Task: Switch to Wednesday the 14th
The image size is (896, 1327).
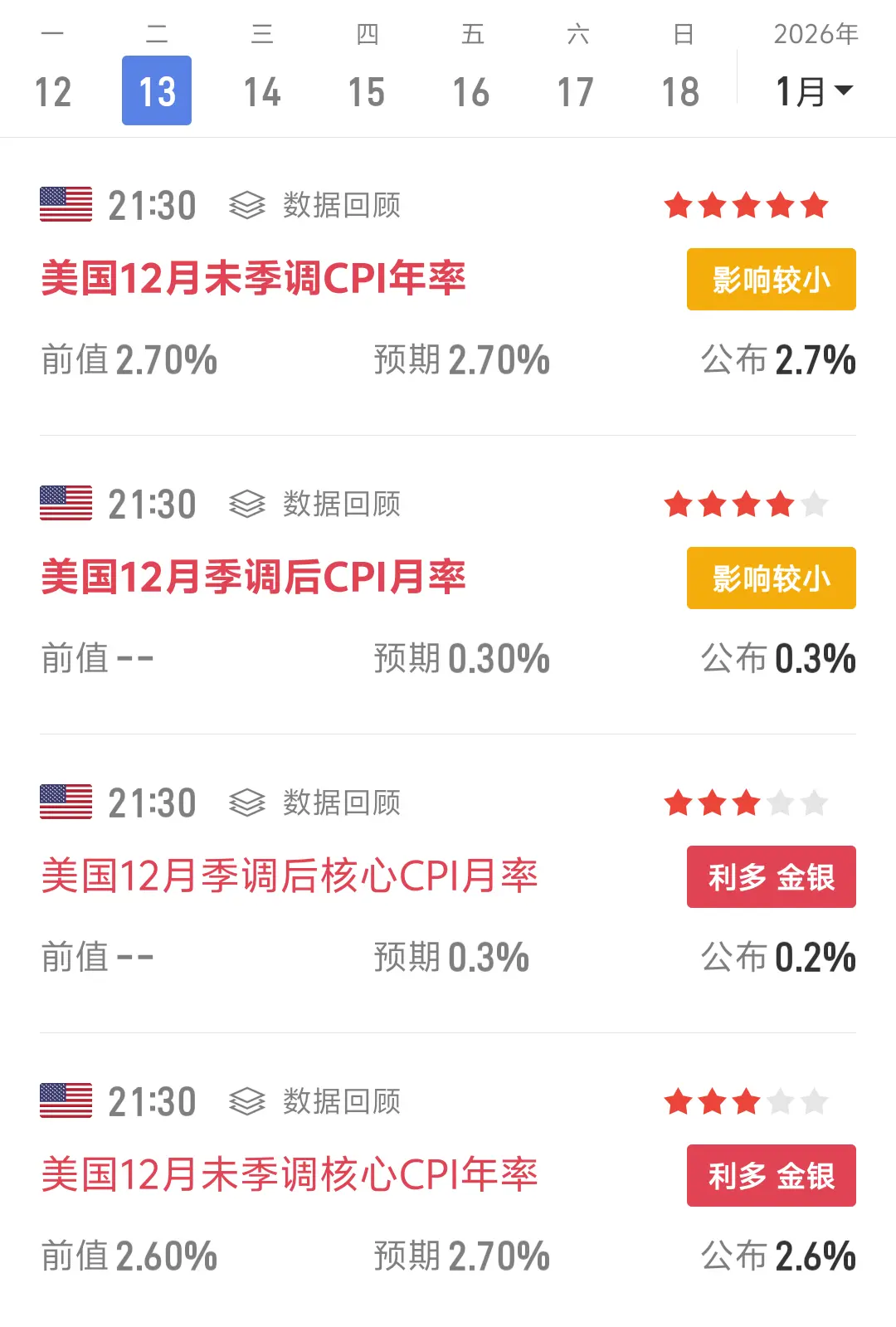Action: (261, 90)
